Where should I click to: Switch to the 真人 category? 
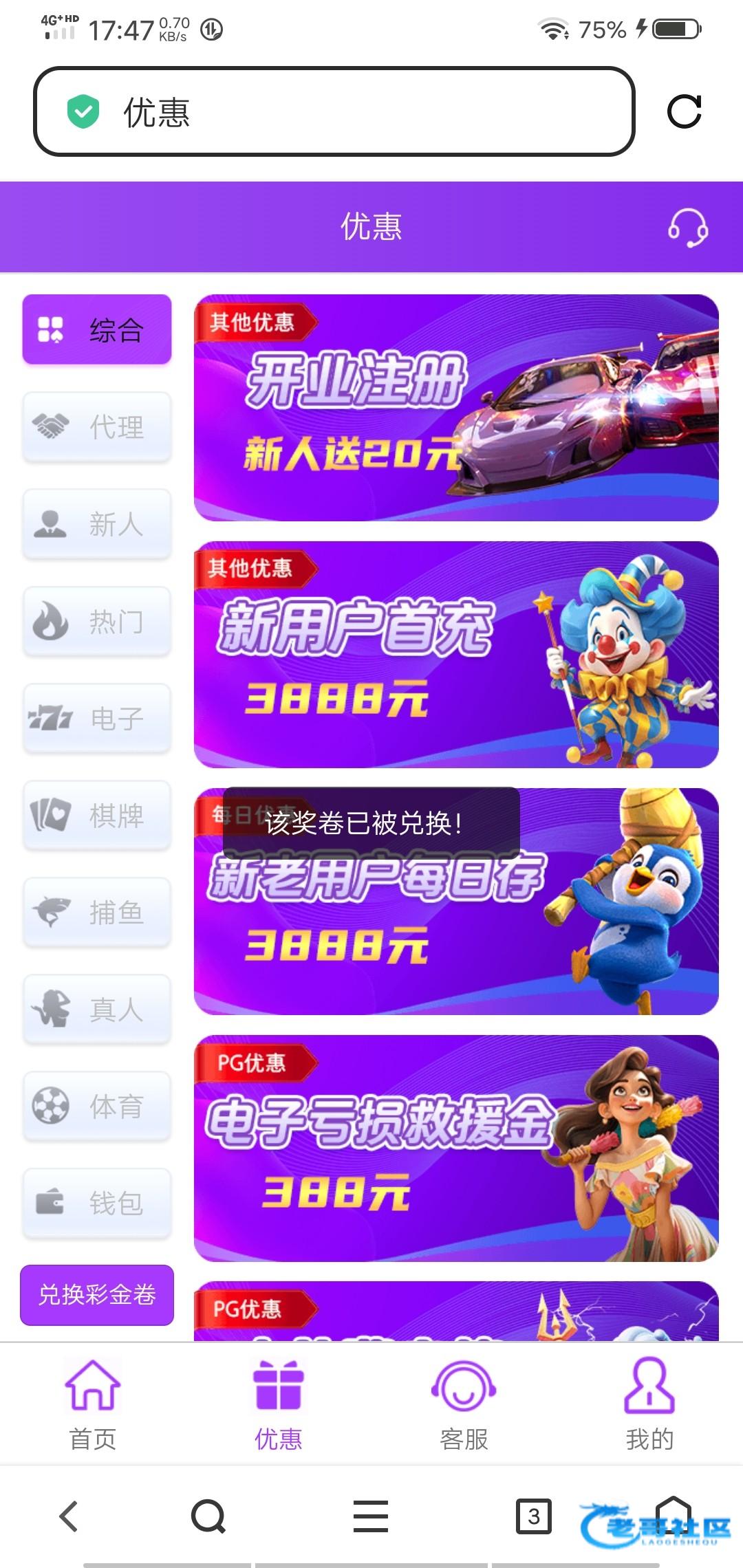(97, 1010)
